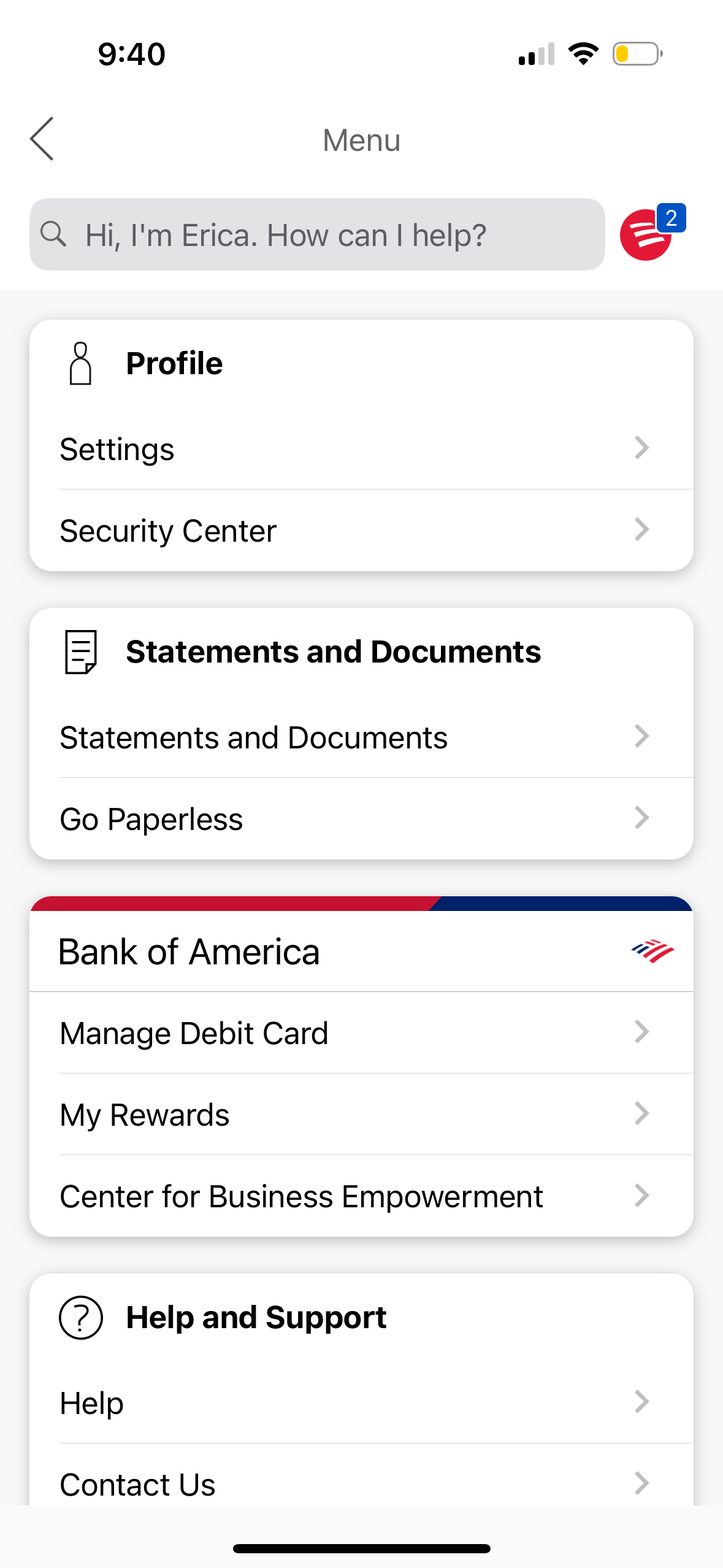Open Erica notifications badge showing 2
Image resolution: width=723 pixels, height=1568 pixels.
point(671,216)
